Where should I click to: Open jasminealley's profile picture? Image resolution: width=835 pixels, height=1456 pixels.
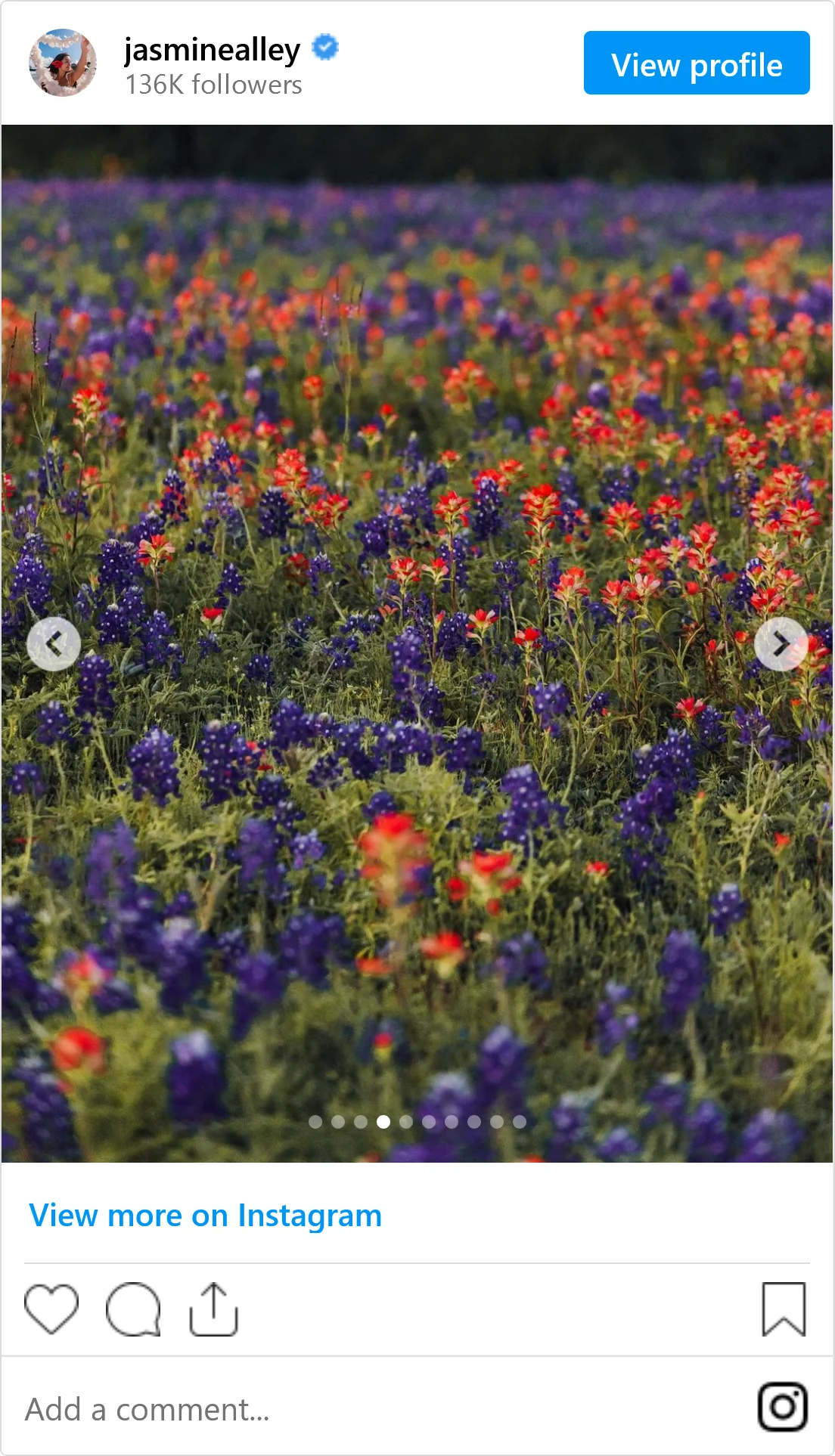[63, 63]
